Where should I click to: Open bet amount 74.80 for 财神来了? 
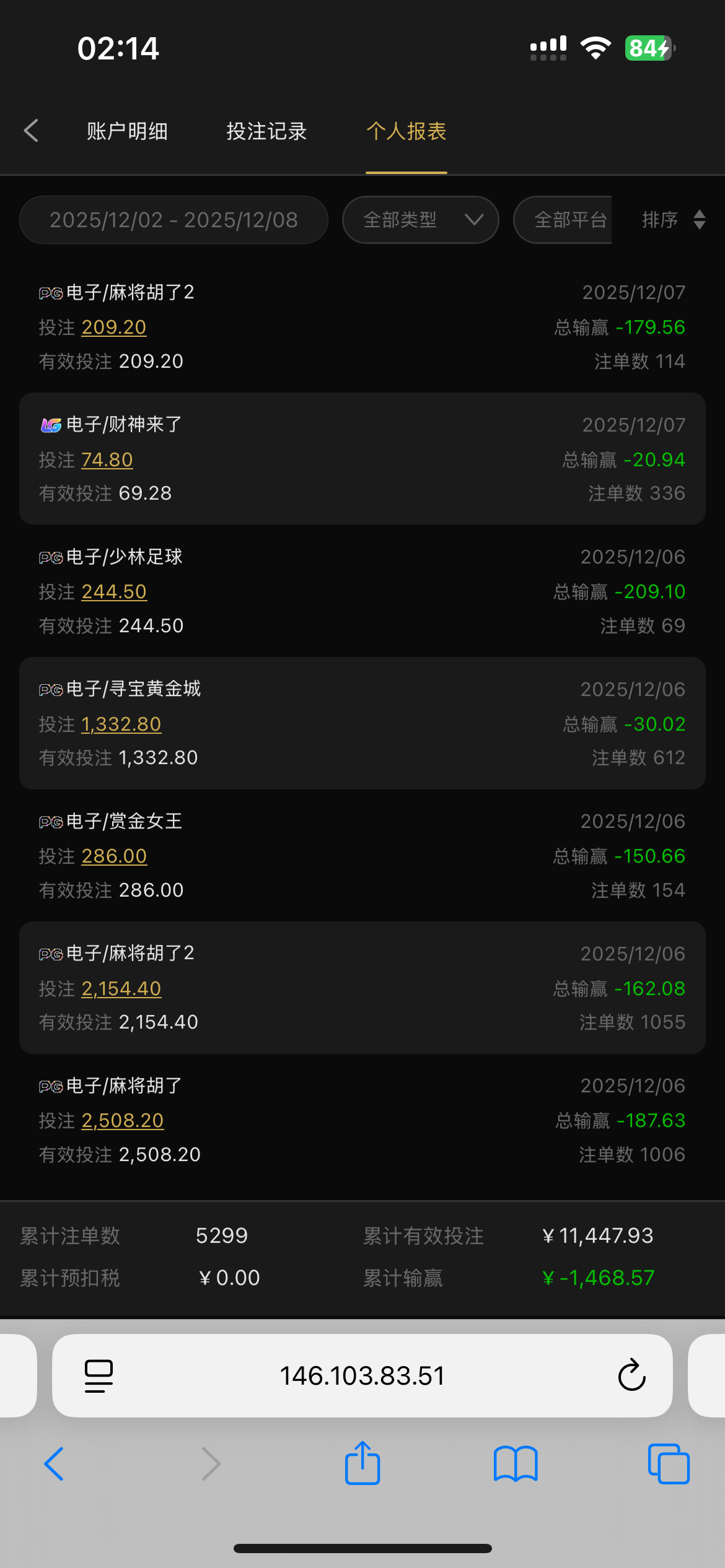[107, 460]
